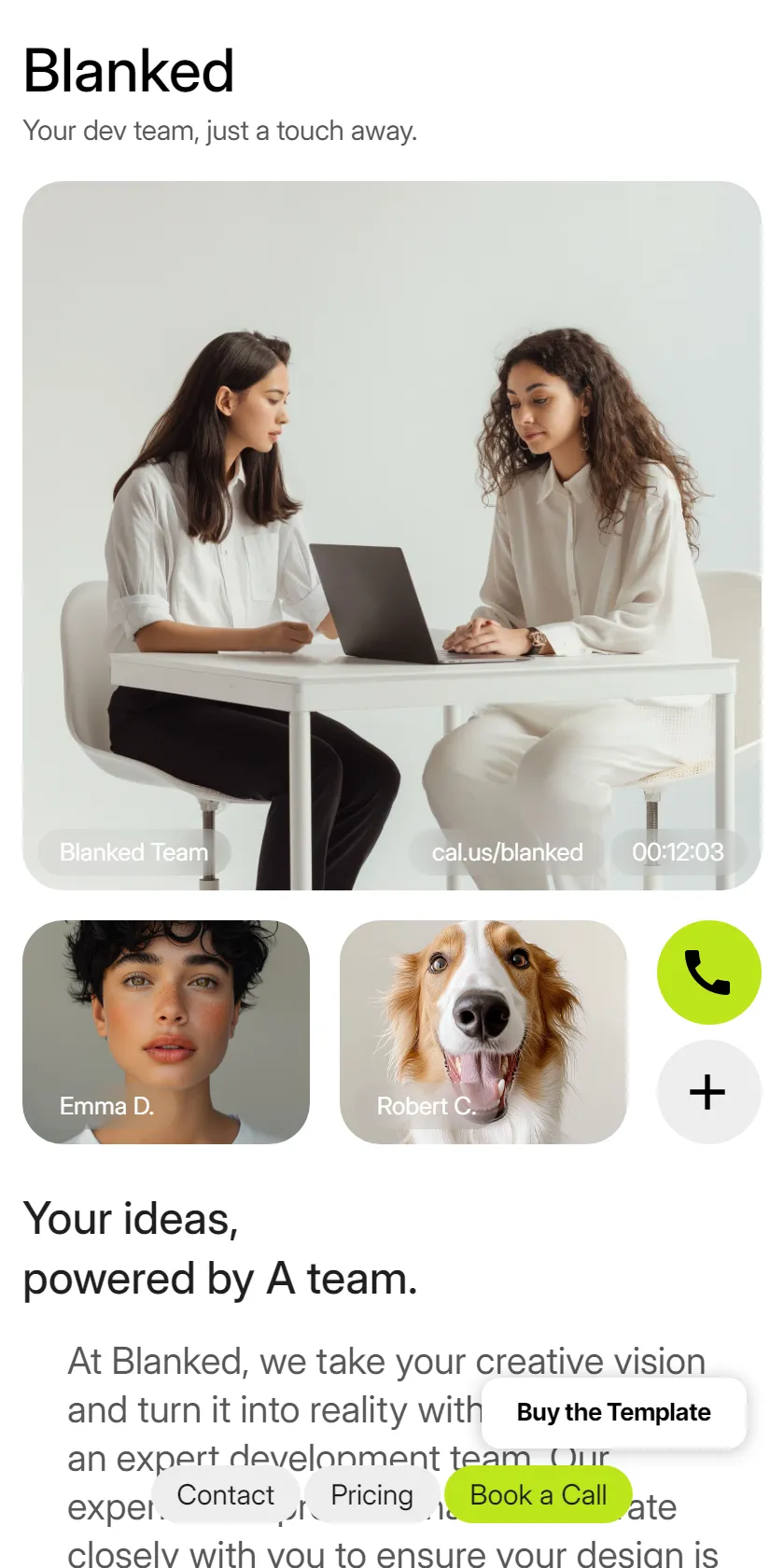The width and height of the screenshot is (784, 1568).
Task: Go to Pricing
Action: pos(371,1495)
